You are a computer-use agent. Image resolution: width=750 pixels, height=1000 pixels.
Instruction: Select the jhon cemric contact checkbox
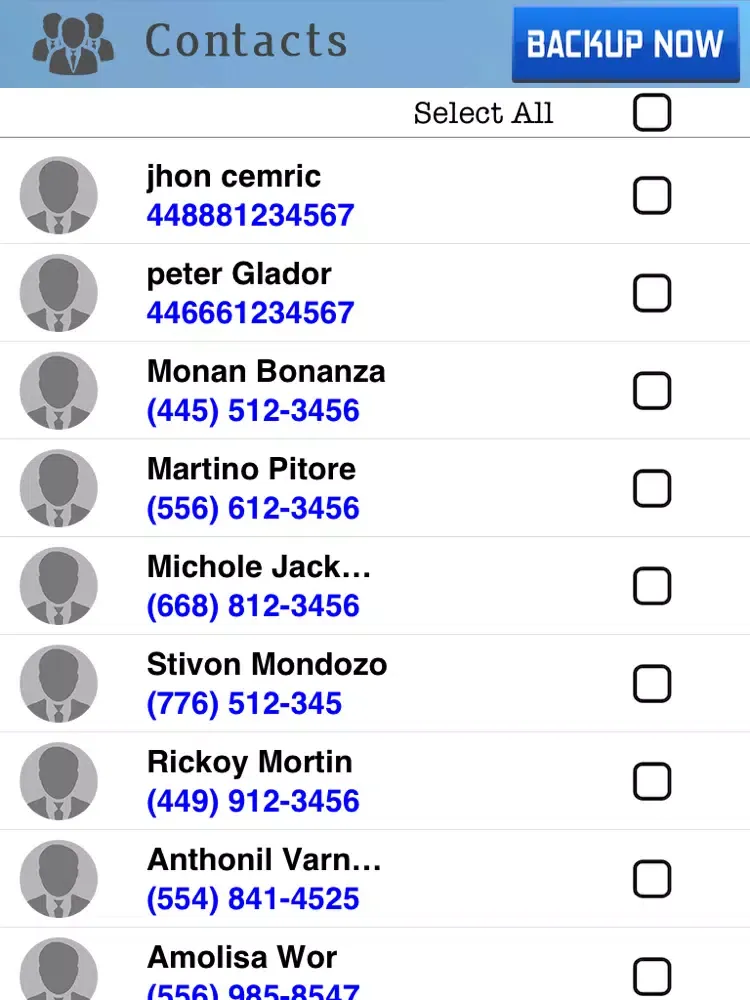[652, 195]
